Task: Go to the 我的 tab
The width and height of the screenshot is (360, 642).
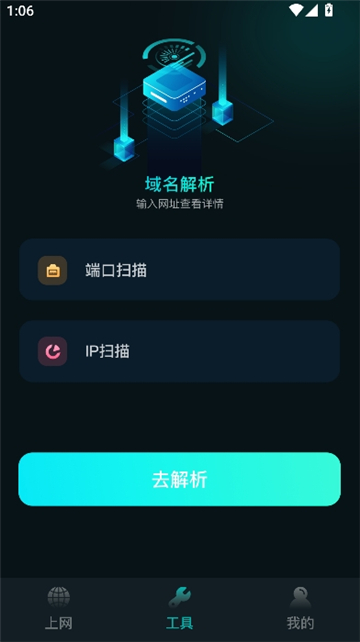Action: pos(300,609)
